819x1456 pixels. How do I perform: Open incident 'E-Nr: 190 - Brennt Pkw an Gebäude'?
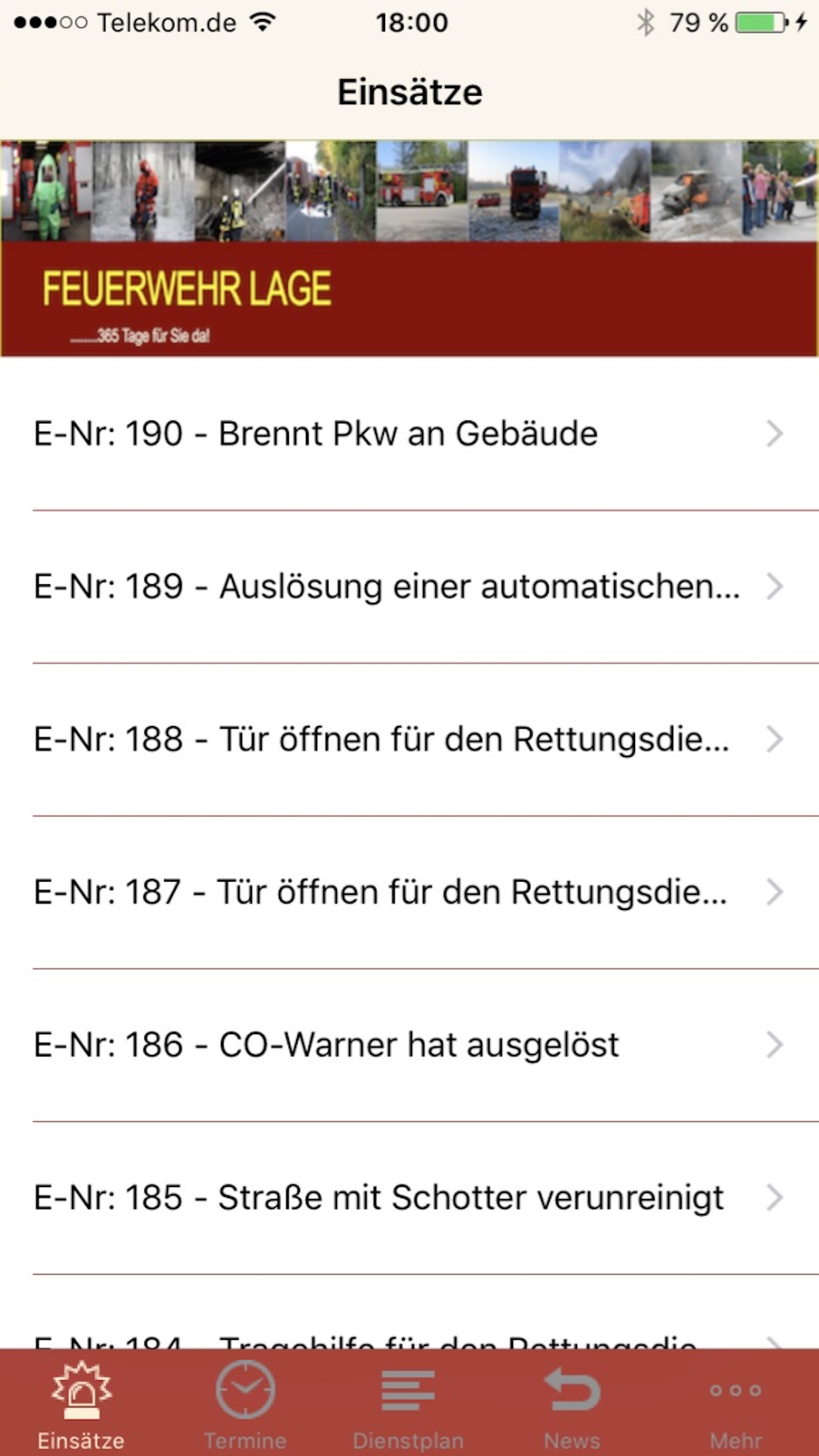click(x=315, y=433)
